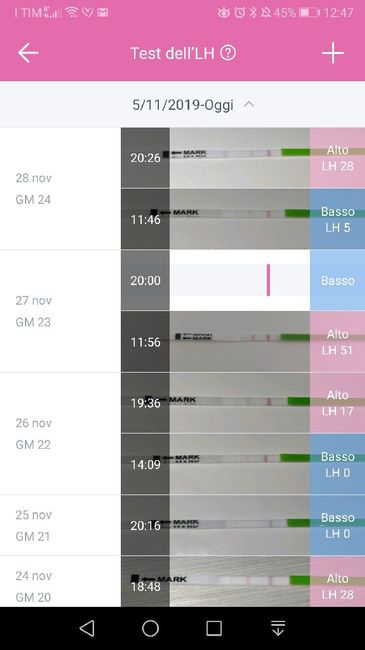The width and height of the screenshot is (365, 650).
Task: Open the 27 nov 11:56 Alto LH 51 entry
Action: tap(243, 342)
